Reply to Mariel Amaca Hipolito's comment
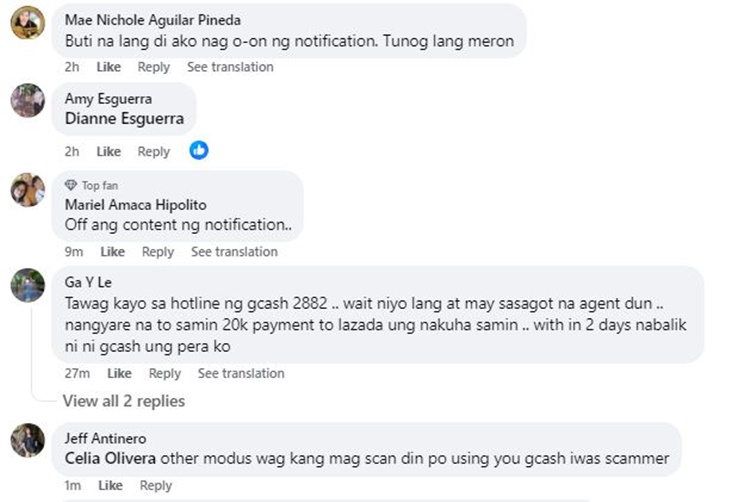Screen dimensions: 750x502 click(158, 252)
